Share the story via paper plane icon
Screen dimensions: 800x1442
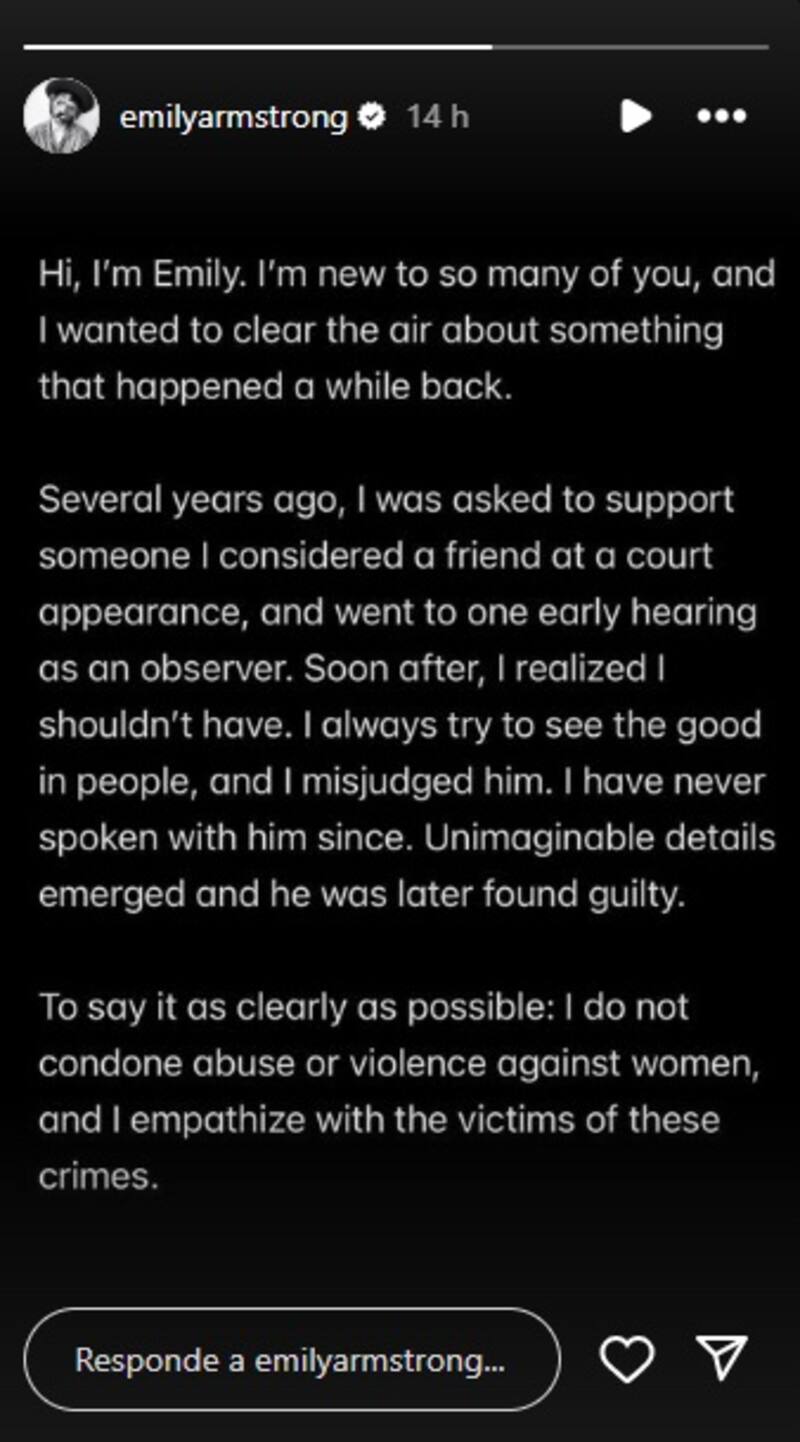tap(721, 1360)
